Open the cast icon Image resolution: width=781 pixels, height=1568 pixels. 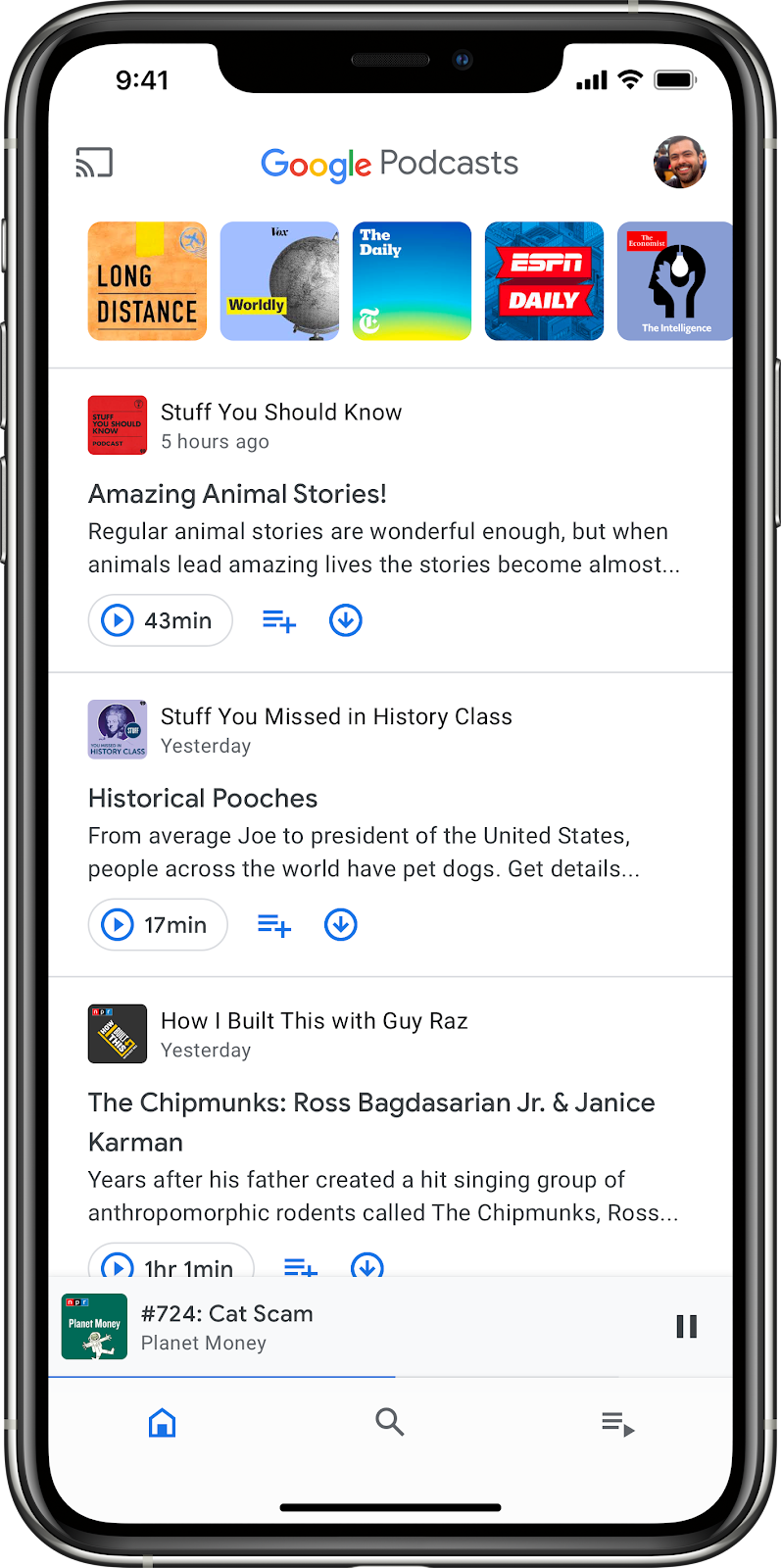(x=94, y=163)
